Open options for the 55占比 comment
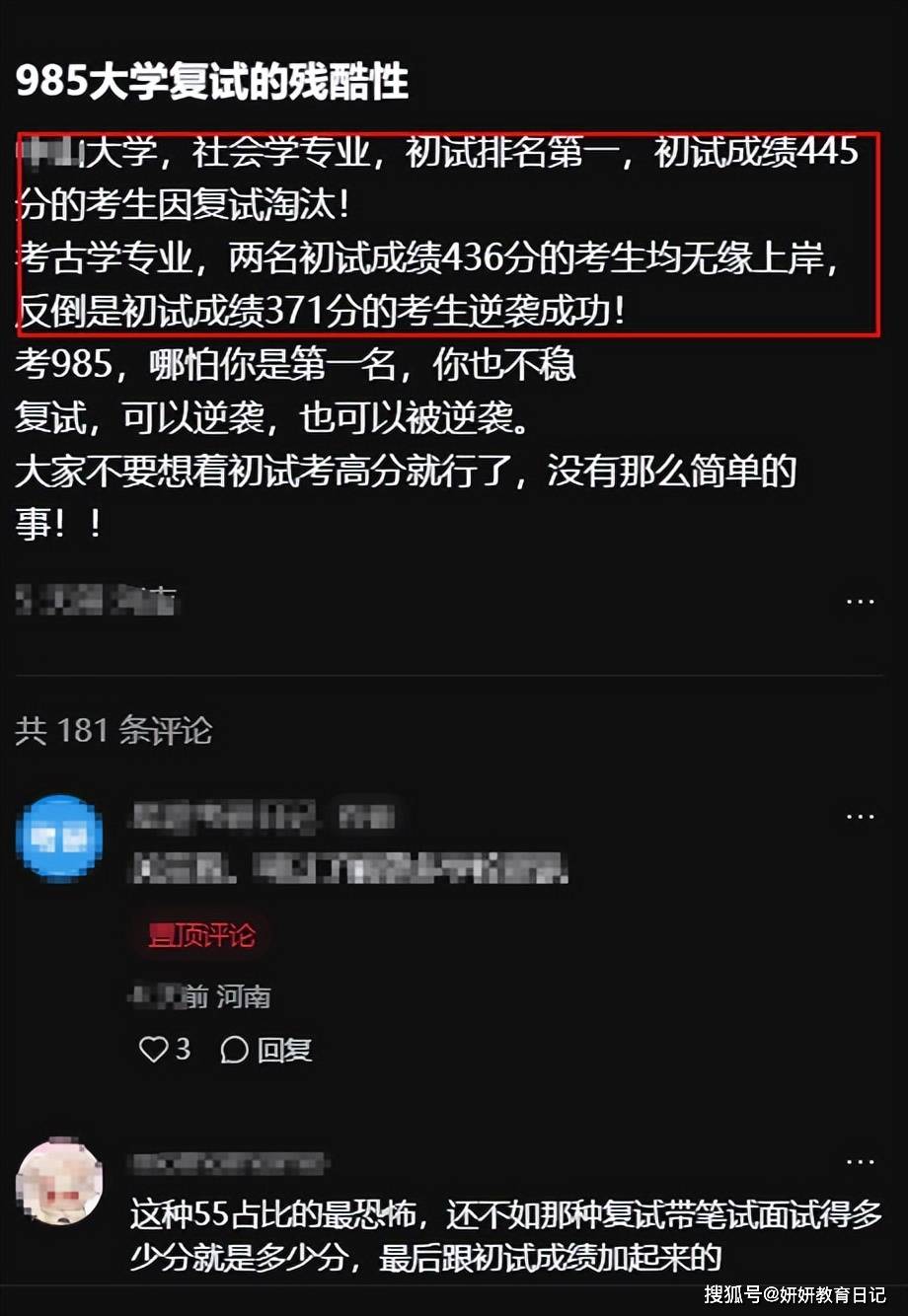The height and width of the screenshot is (1316, 908). point(860,1162)
